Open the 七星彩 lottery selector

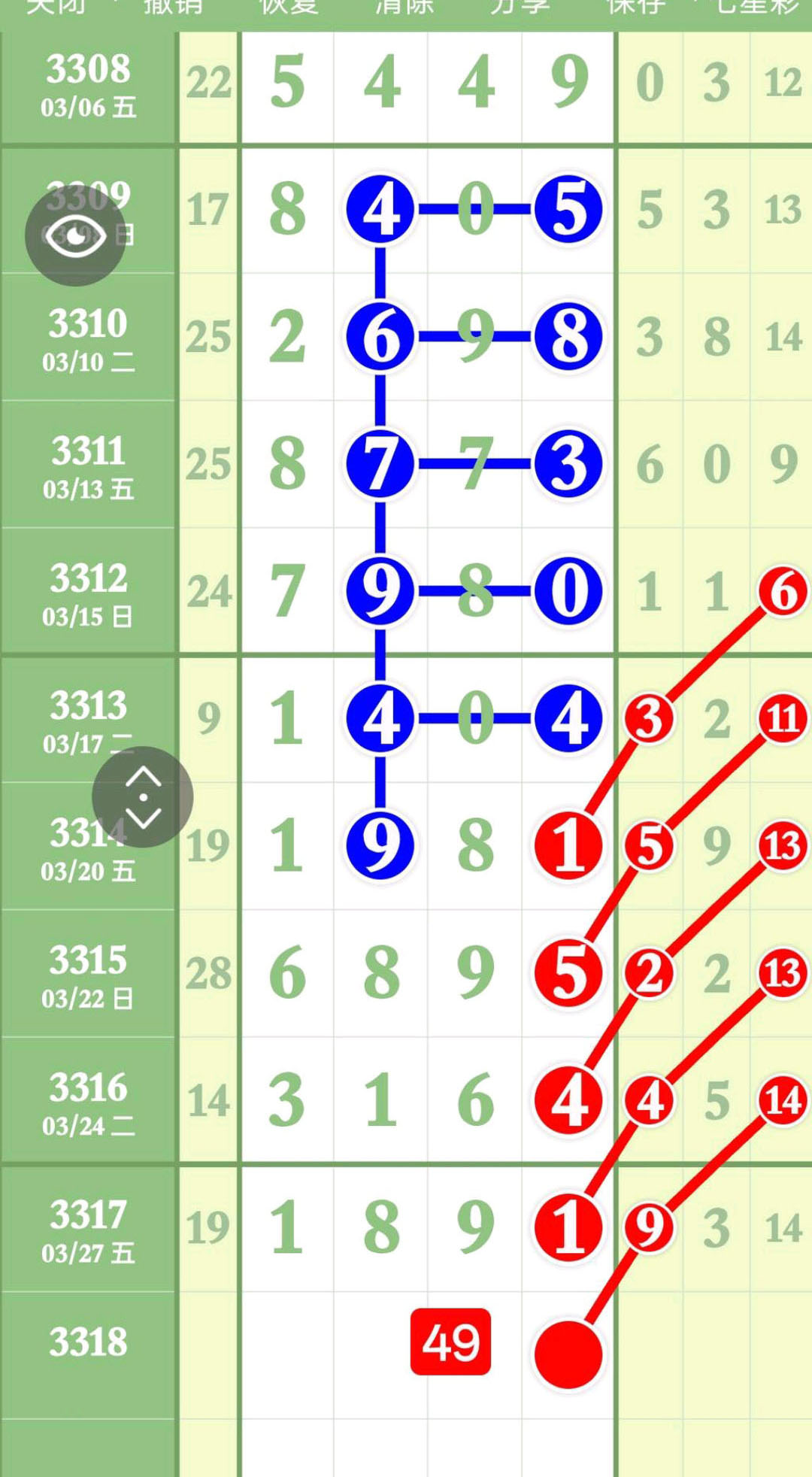tap(756, 6)
